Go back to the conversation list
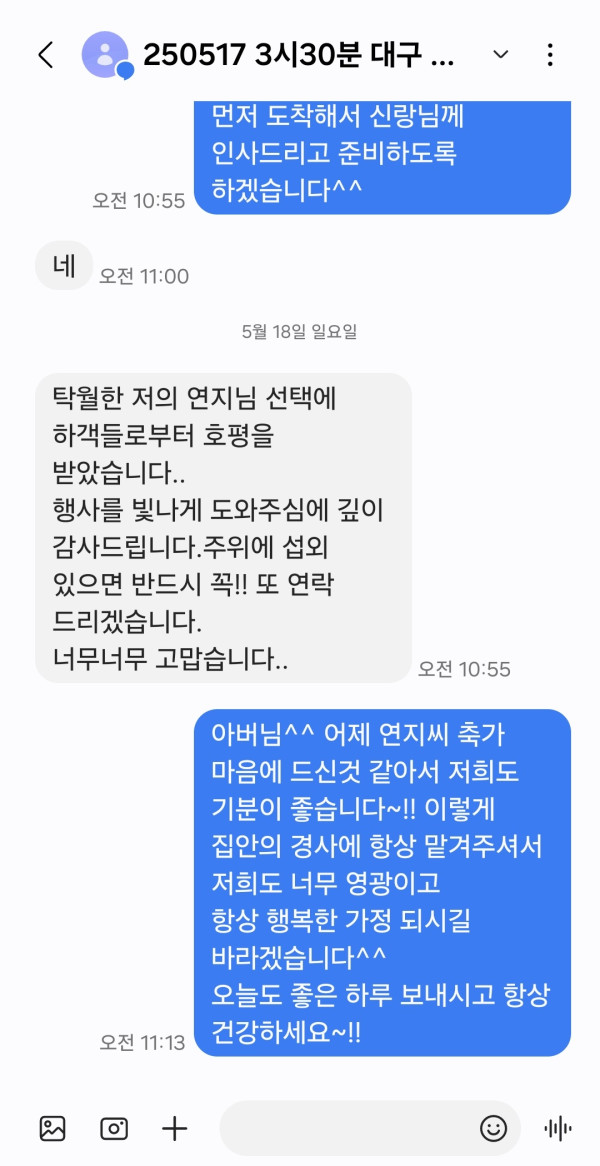The width and height of the screenshot is (600, 1166). pyautogui.click(x=46, y=55)
